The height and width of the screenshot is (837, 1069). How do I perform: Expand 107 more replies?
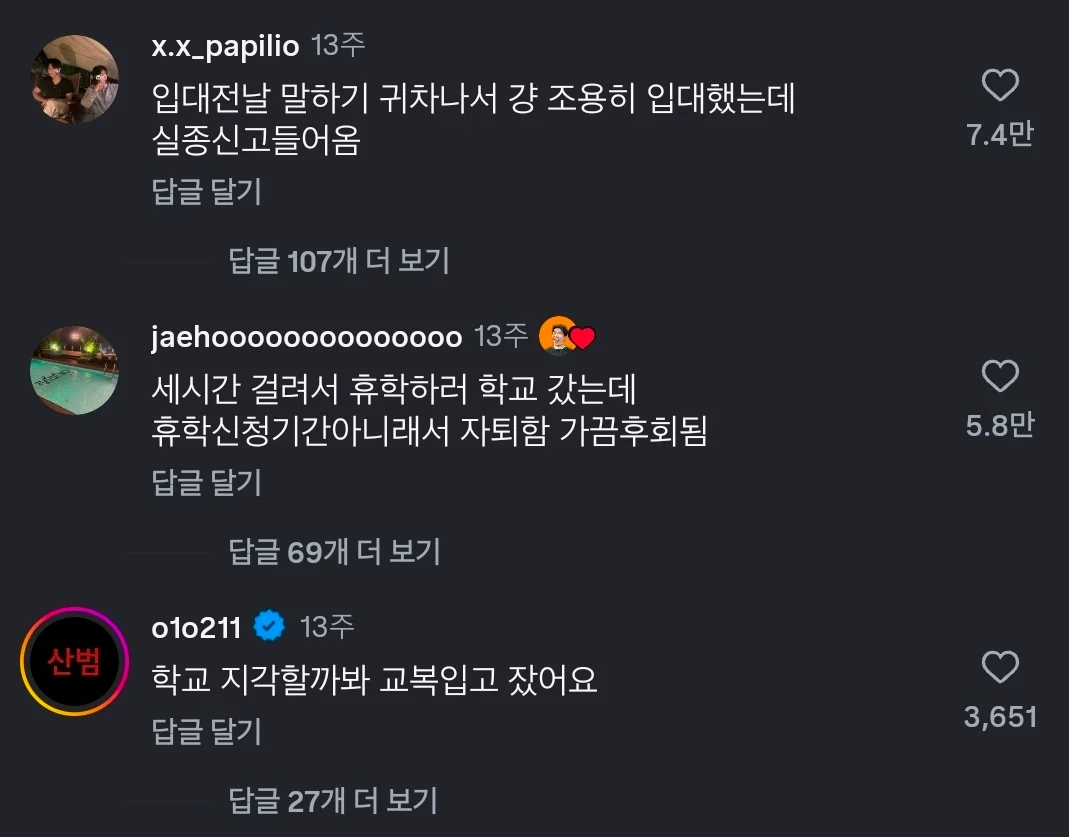(338, 261)
